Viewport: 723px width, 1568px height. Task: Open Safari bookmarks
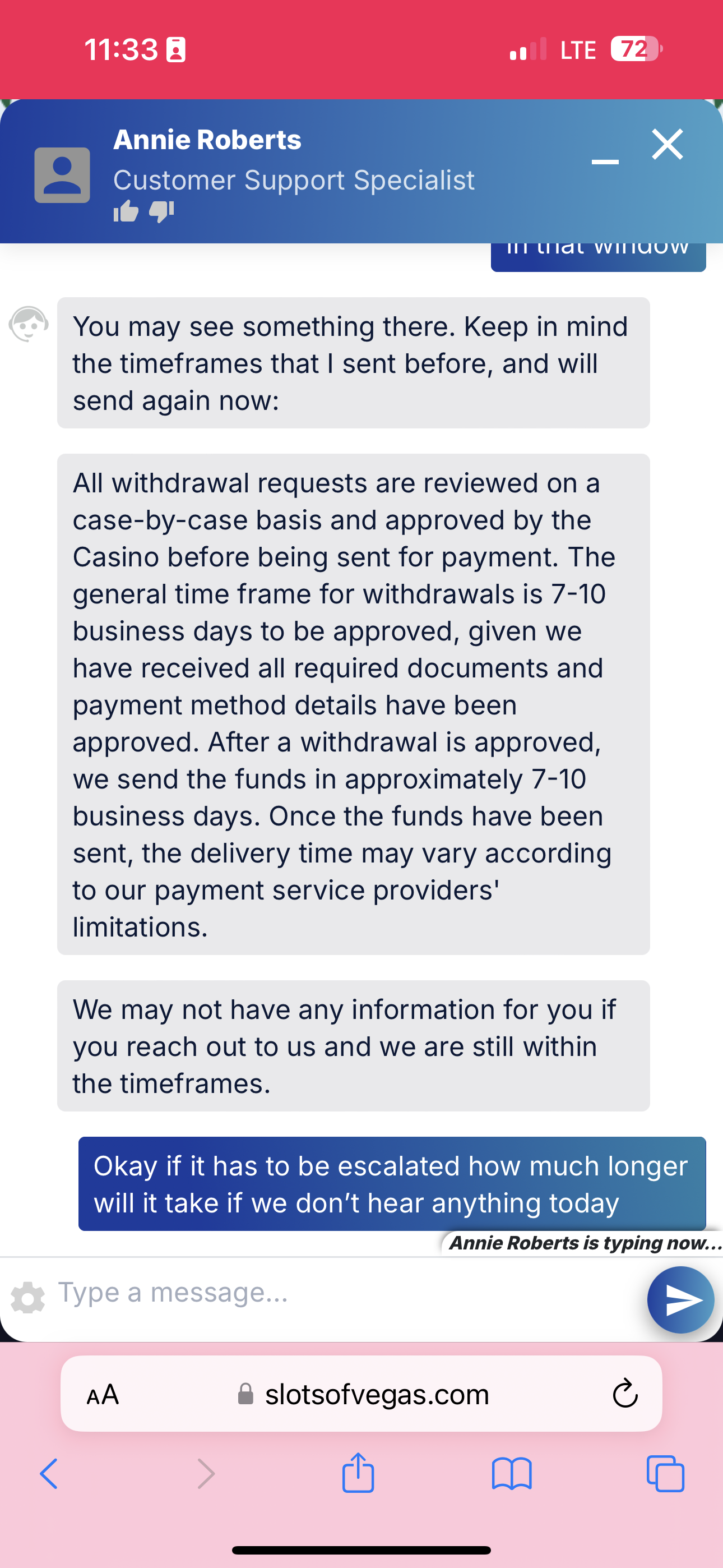pyautogui.click(x=512, y=1474)
